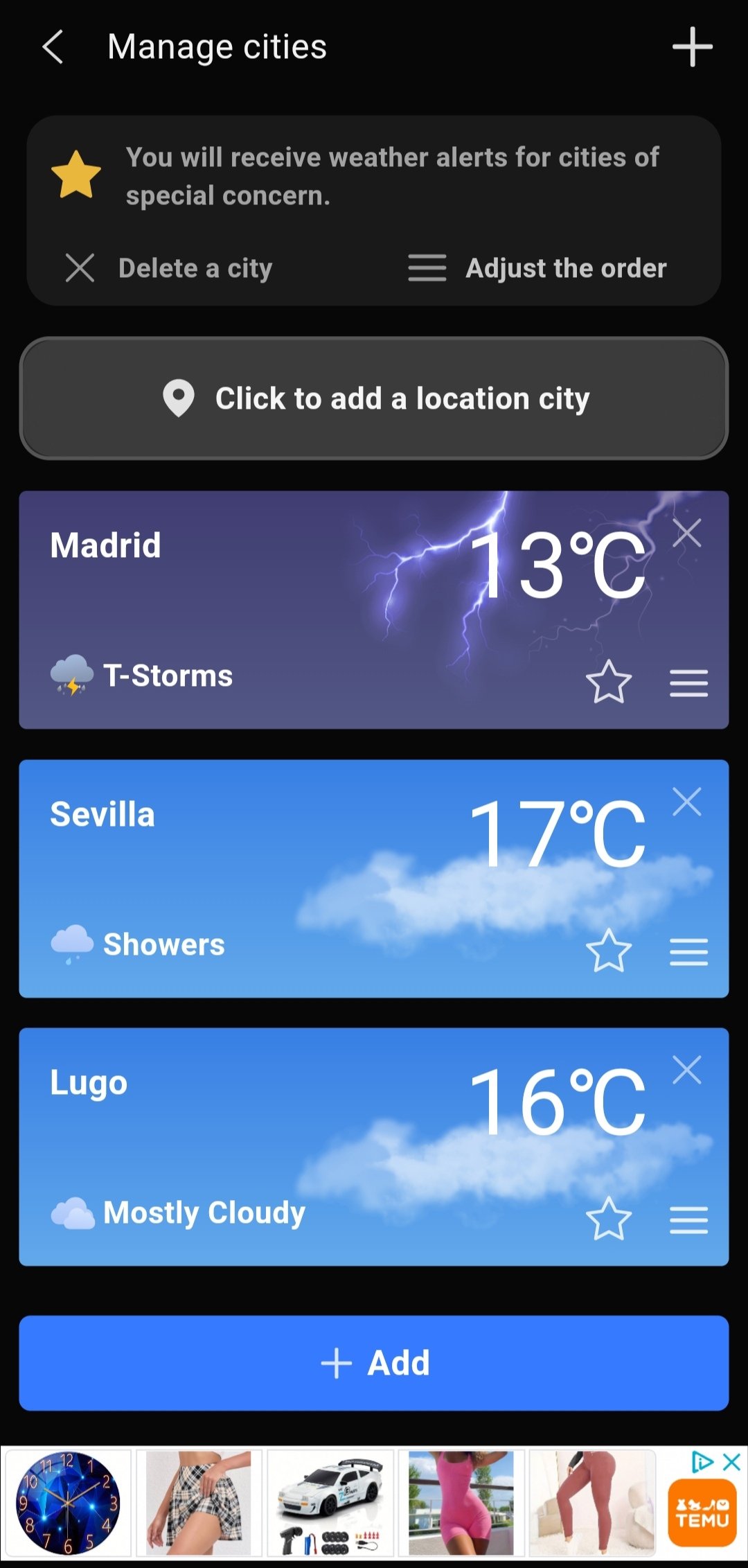Tap the reorder handle on Madrid
Image resolution: width=748 pixels, height=1568 pixels.
click(x=688, y=683)
